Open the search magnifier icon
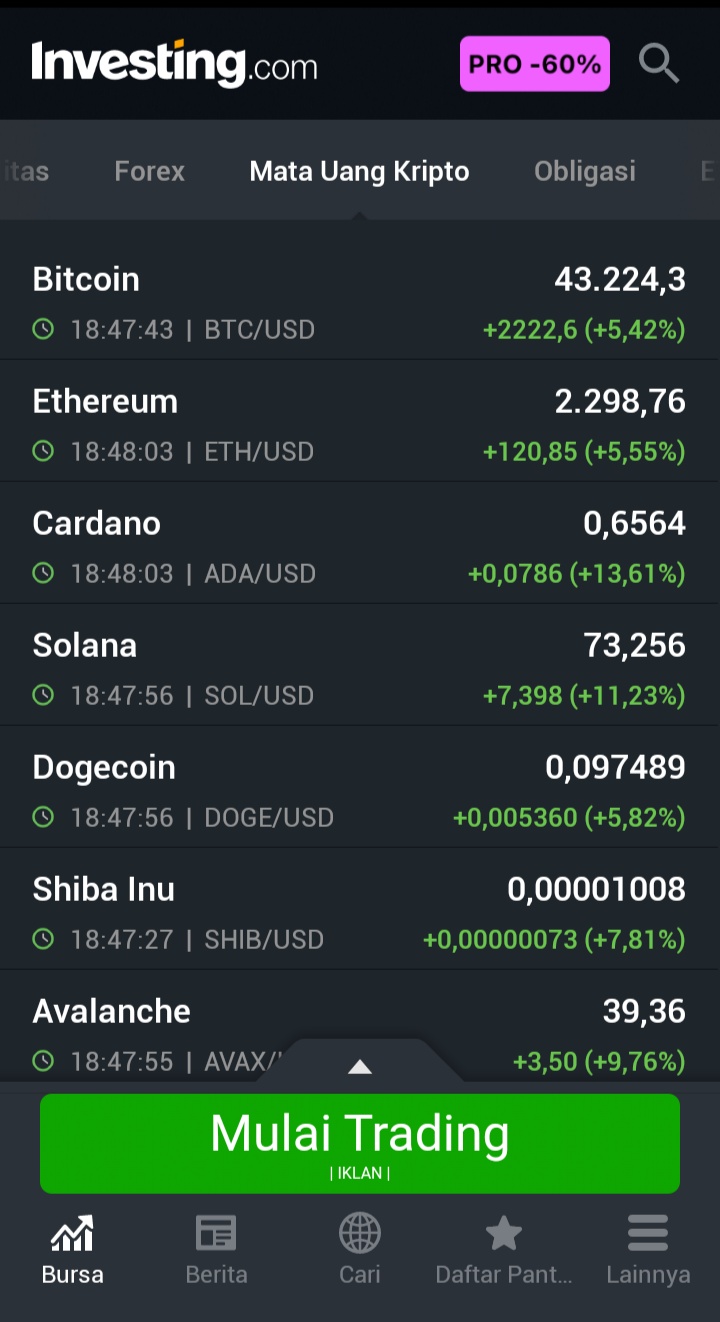 tap(659, 64)
